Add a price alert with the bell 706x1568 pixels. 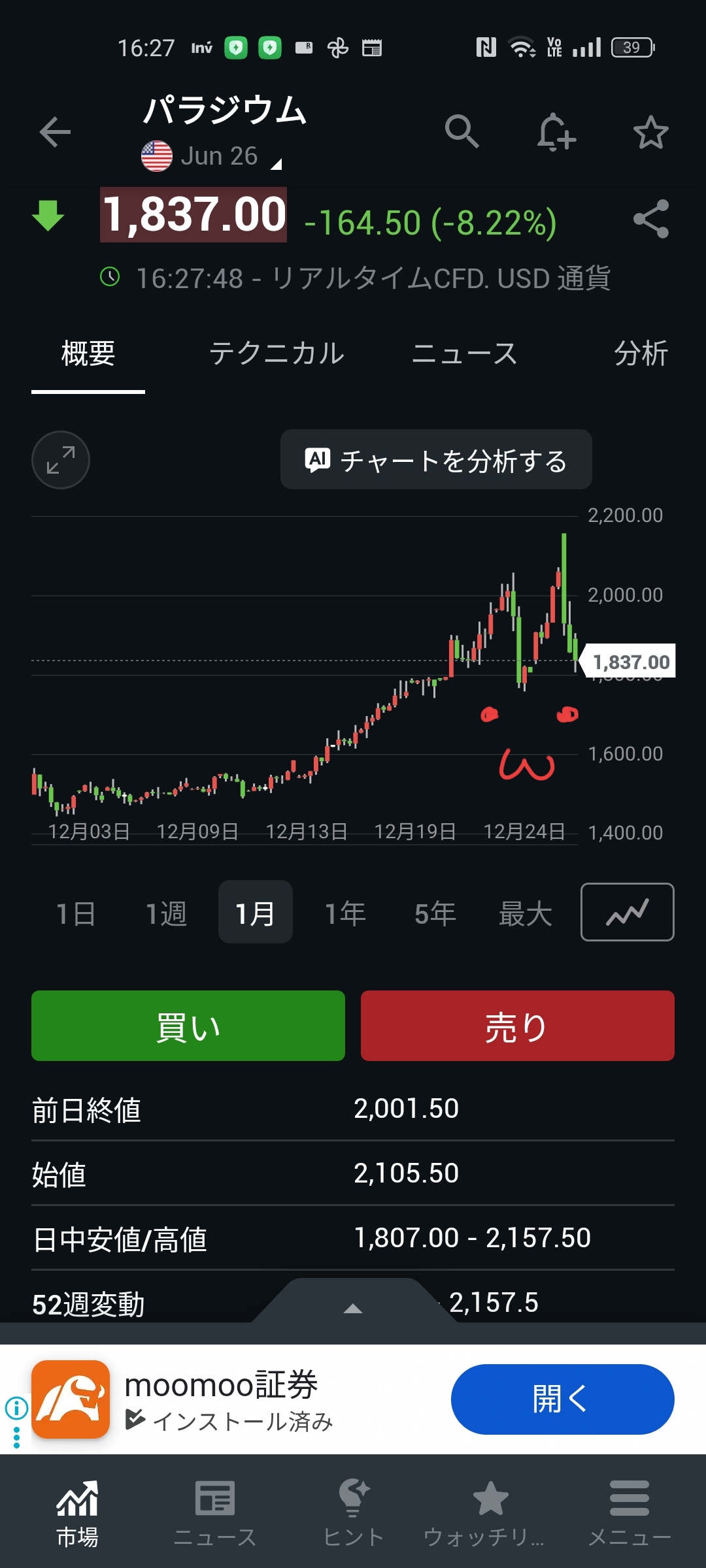pos(556,133)
